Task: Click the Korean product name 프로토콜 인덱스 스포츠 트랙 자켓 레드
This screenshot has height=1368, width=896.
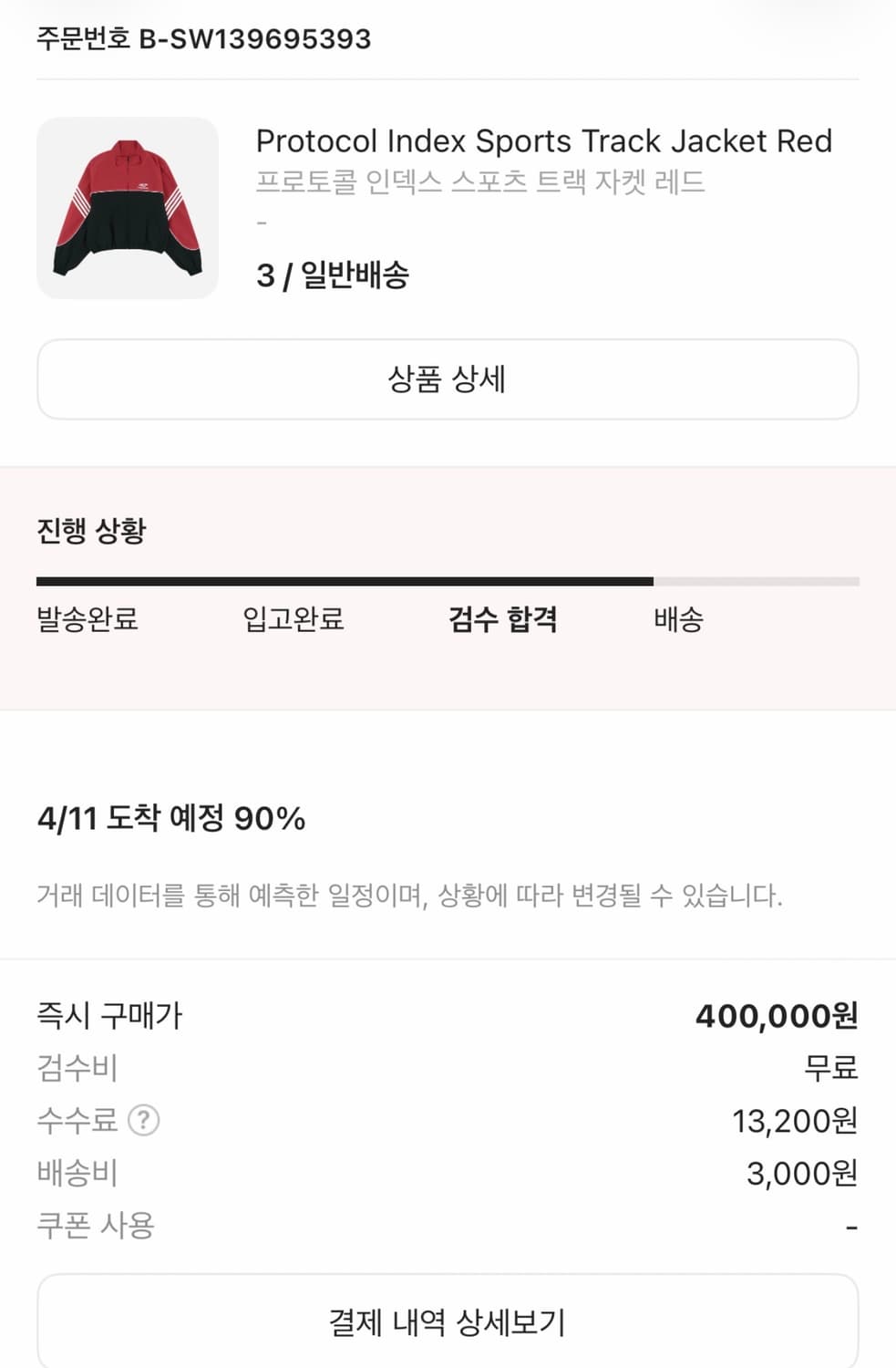Action: (481, 182)
